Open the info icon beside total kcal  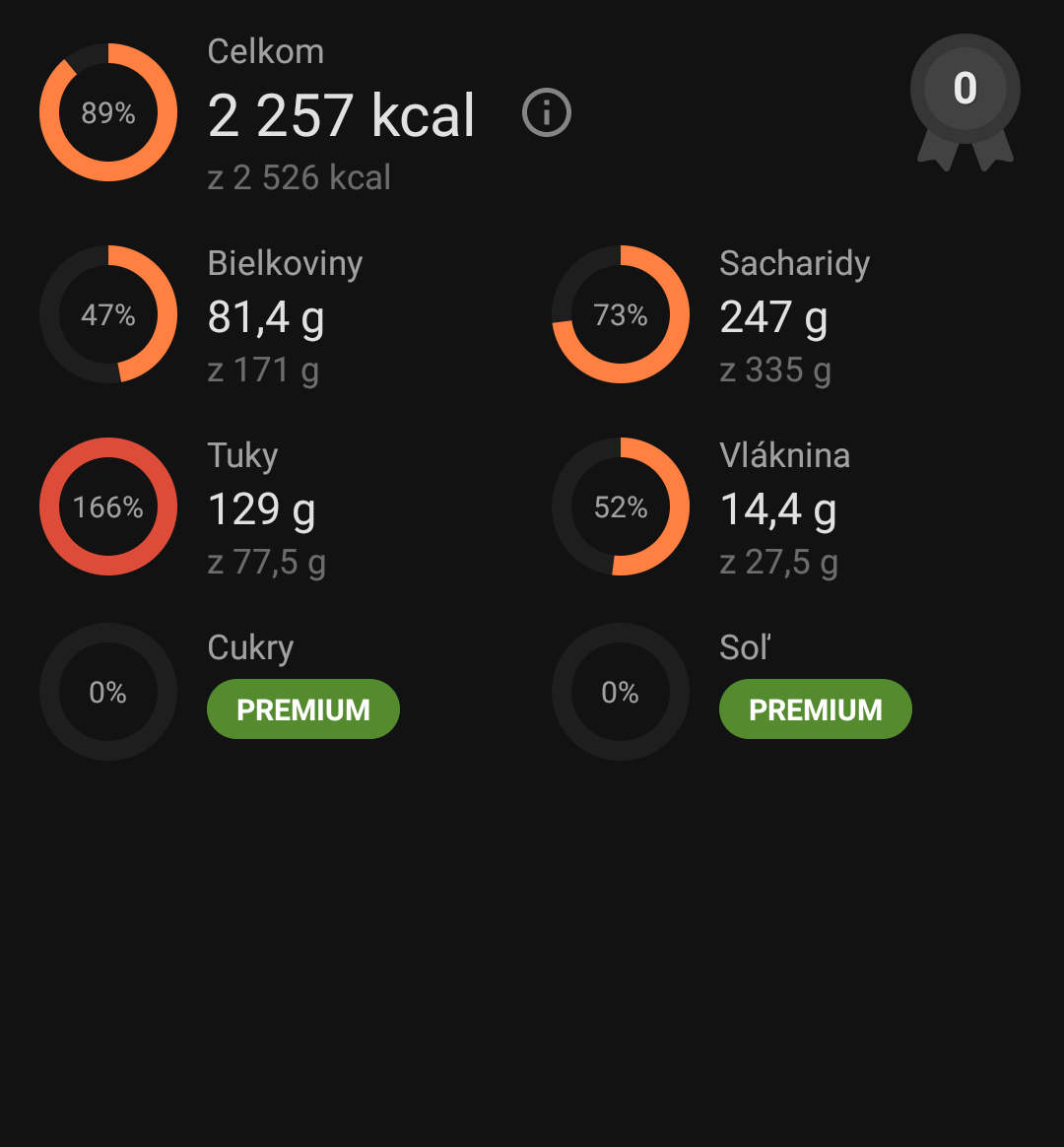coord(546,112)
